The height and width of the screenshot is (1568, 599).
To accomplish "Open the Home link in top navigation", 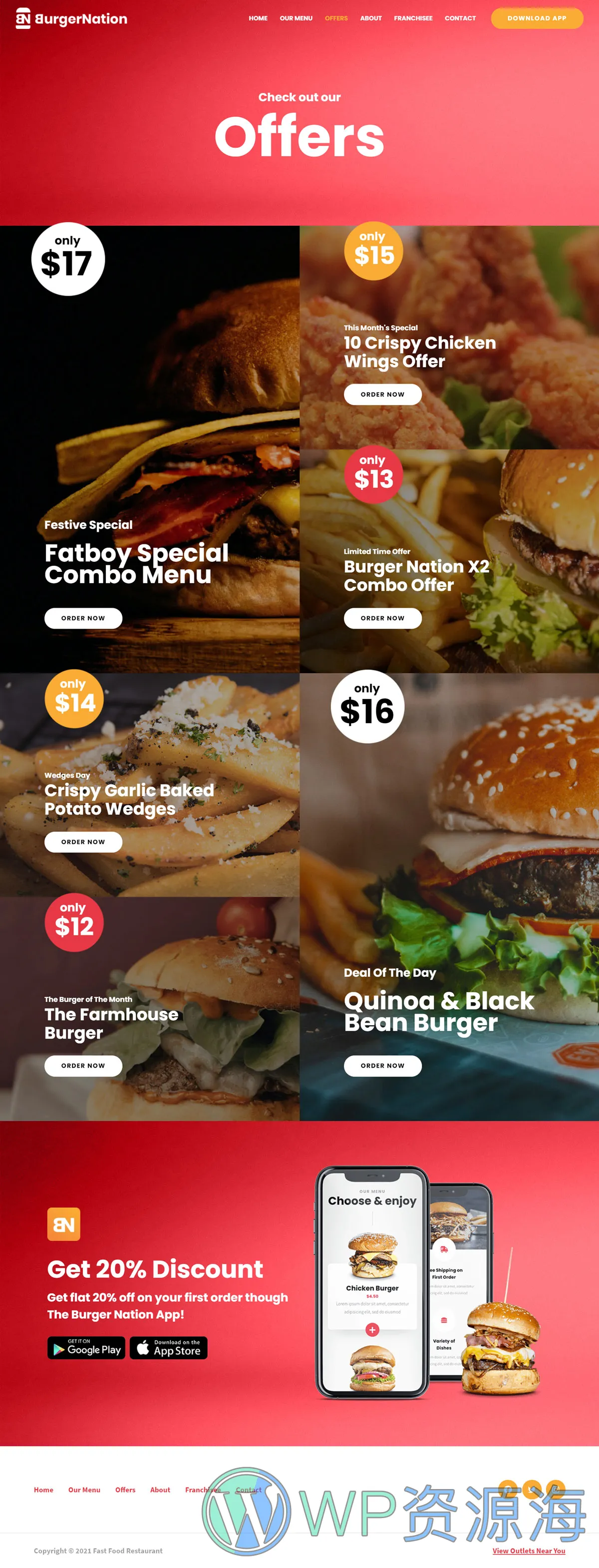I will [258, 18].
